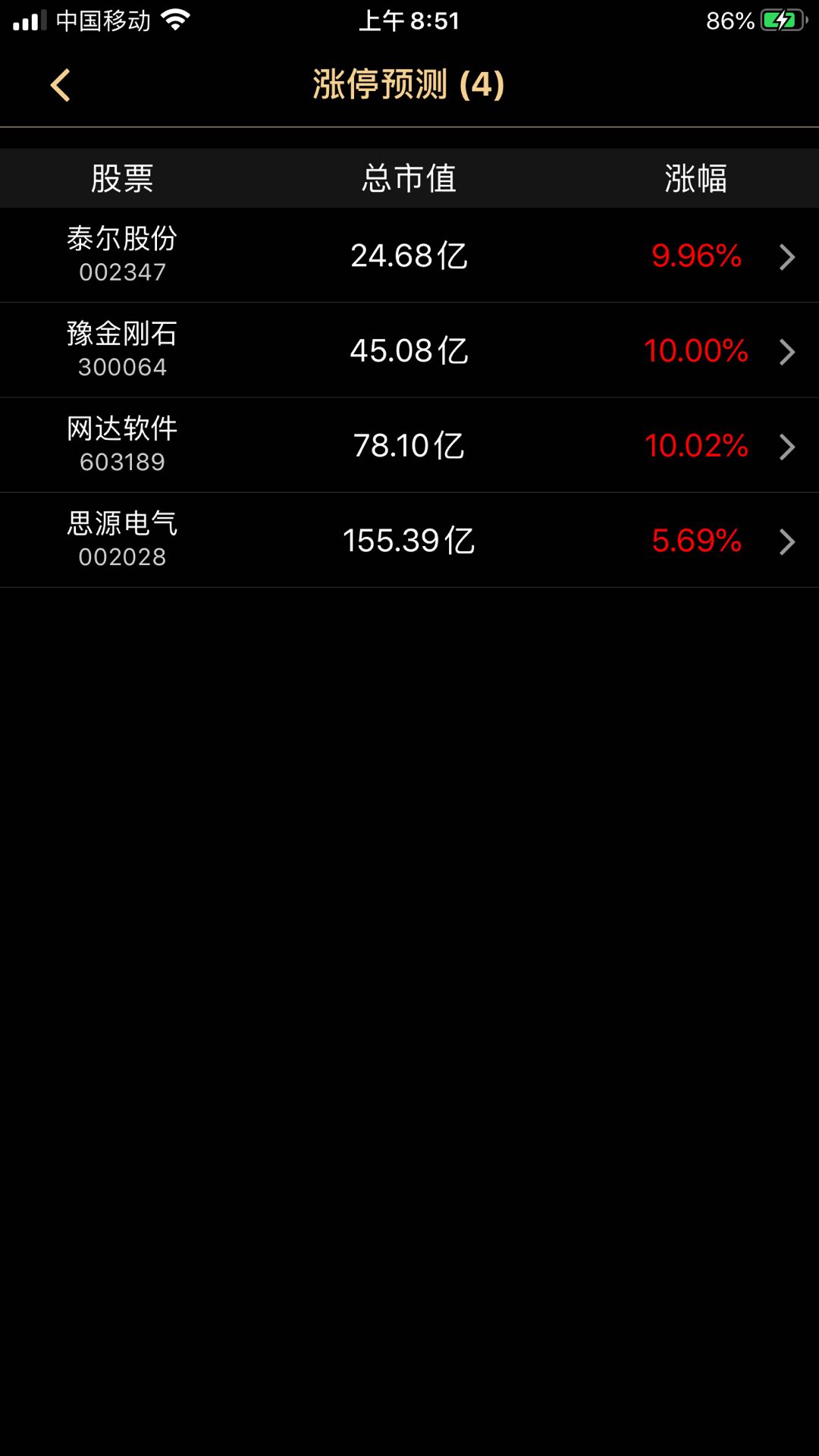Select the 10.00% gain of 豫金刚石

[x=695, y=351]
